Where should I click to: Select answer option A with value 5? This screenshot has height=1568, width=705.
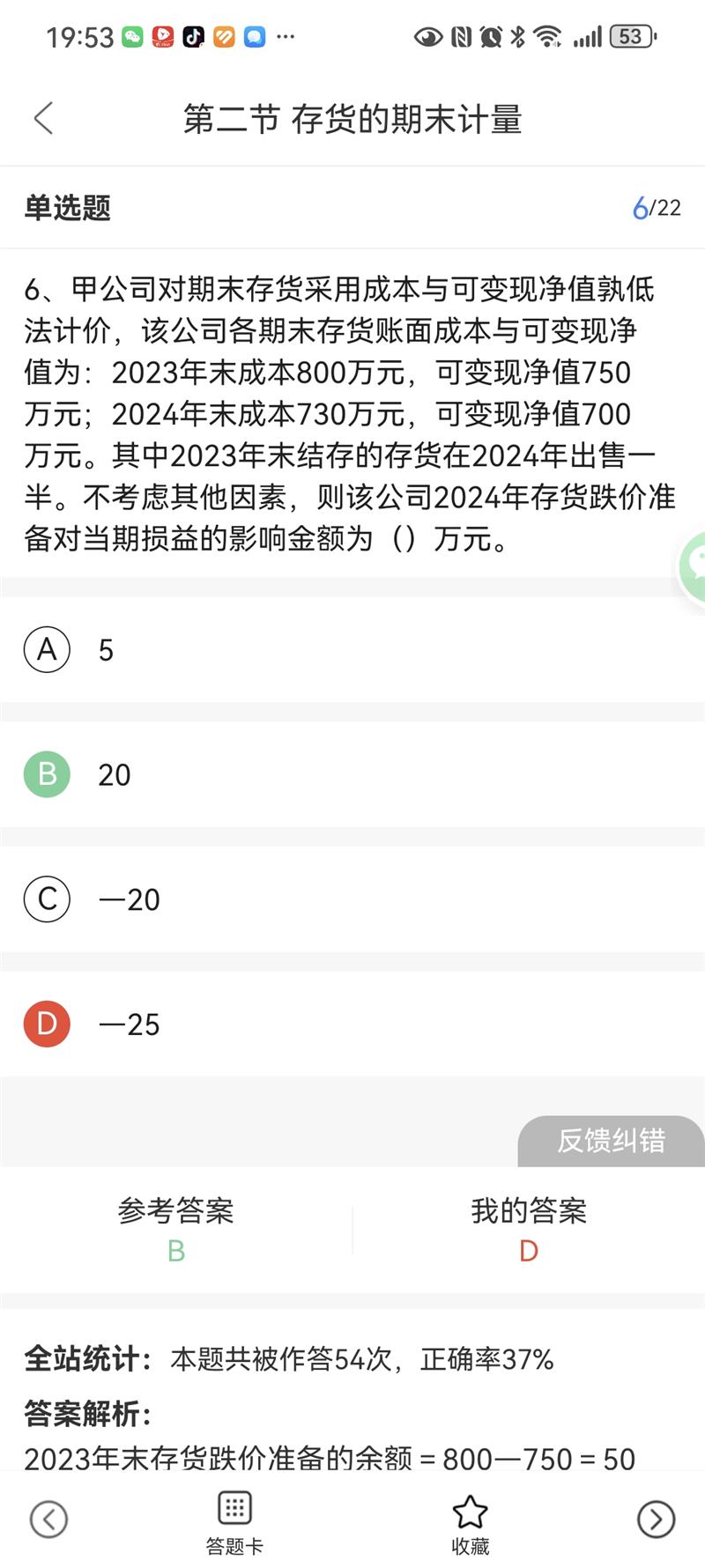point(48,650)
